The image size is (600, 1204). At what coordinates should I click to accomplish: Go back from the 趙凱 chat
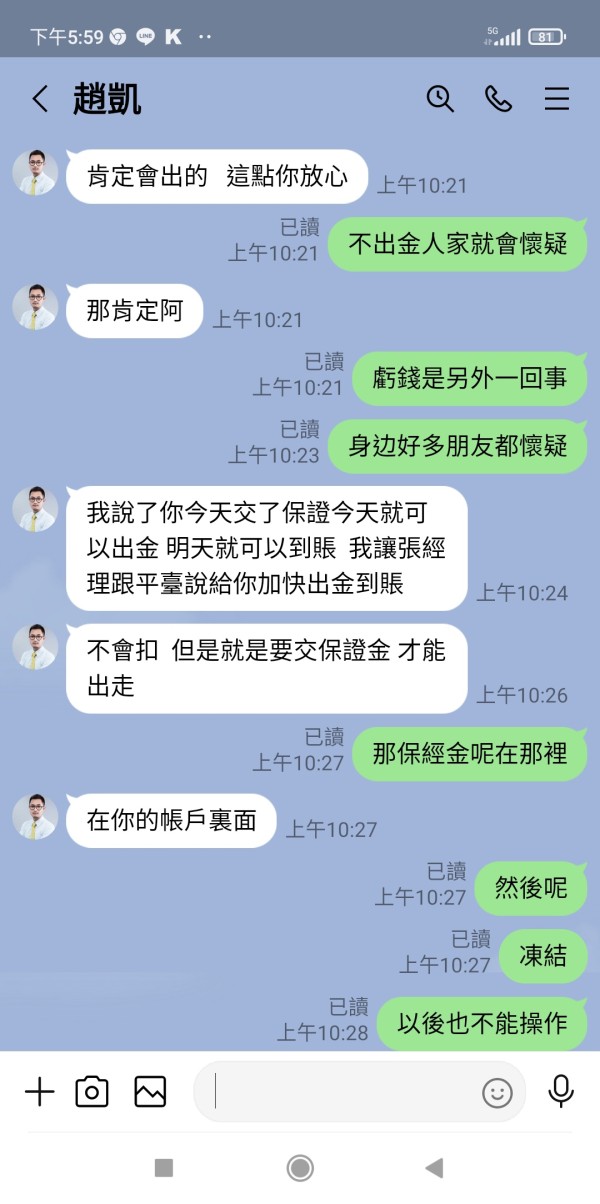point(40,98)
